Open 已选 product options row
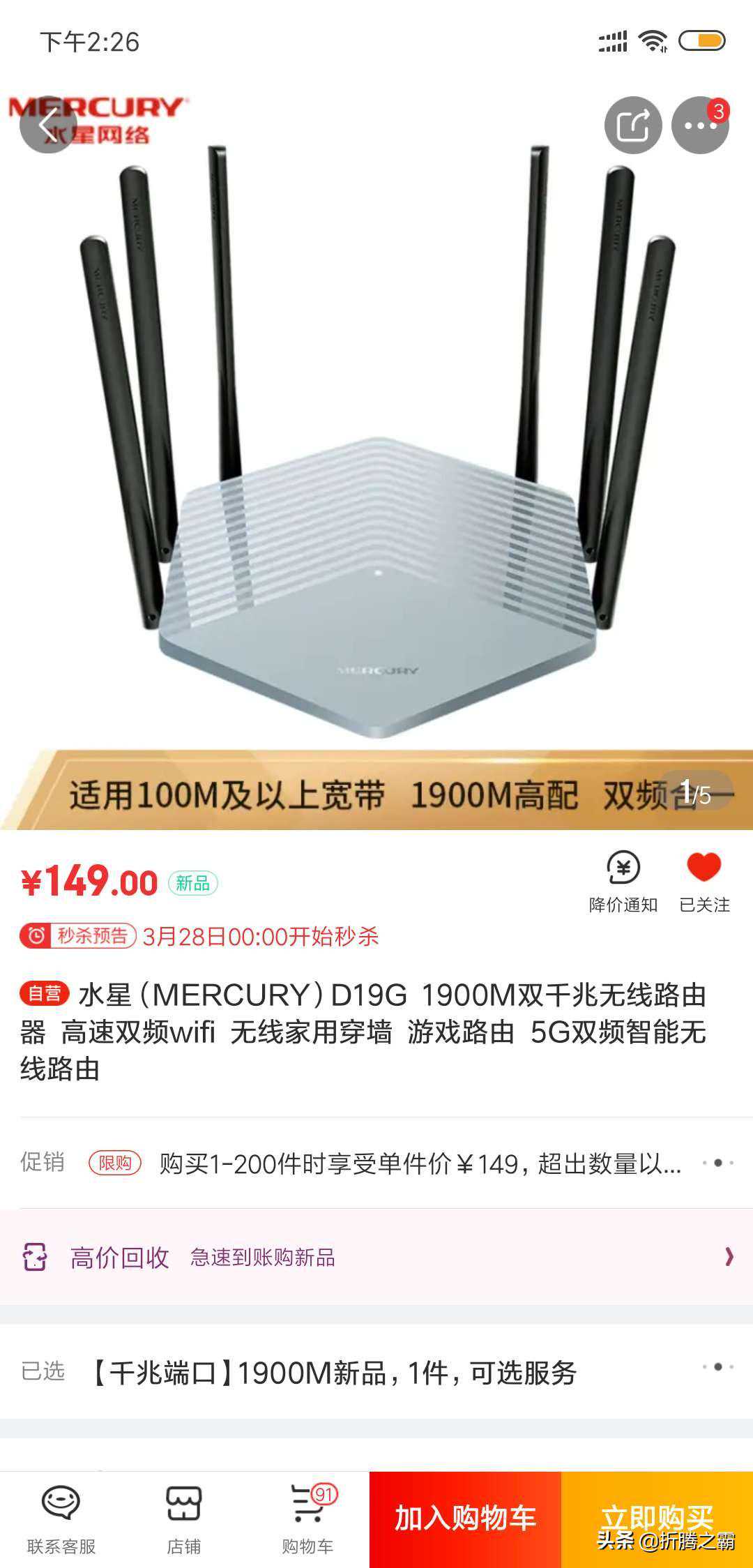 click(x=376, y=1373)
